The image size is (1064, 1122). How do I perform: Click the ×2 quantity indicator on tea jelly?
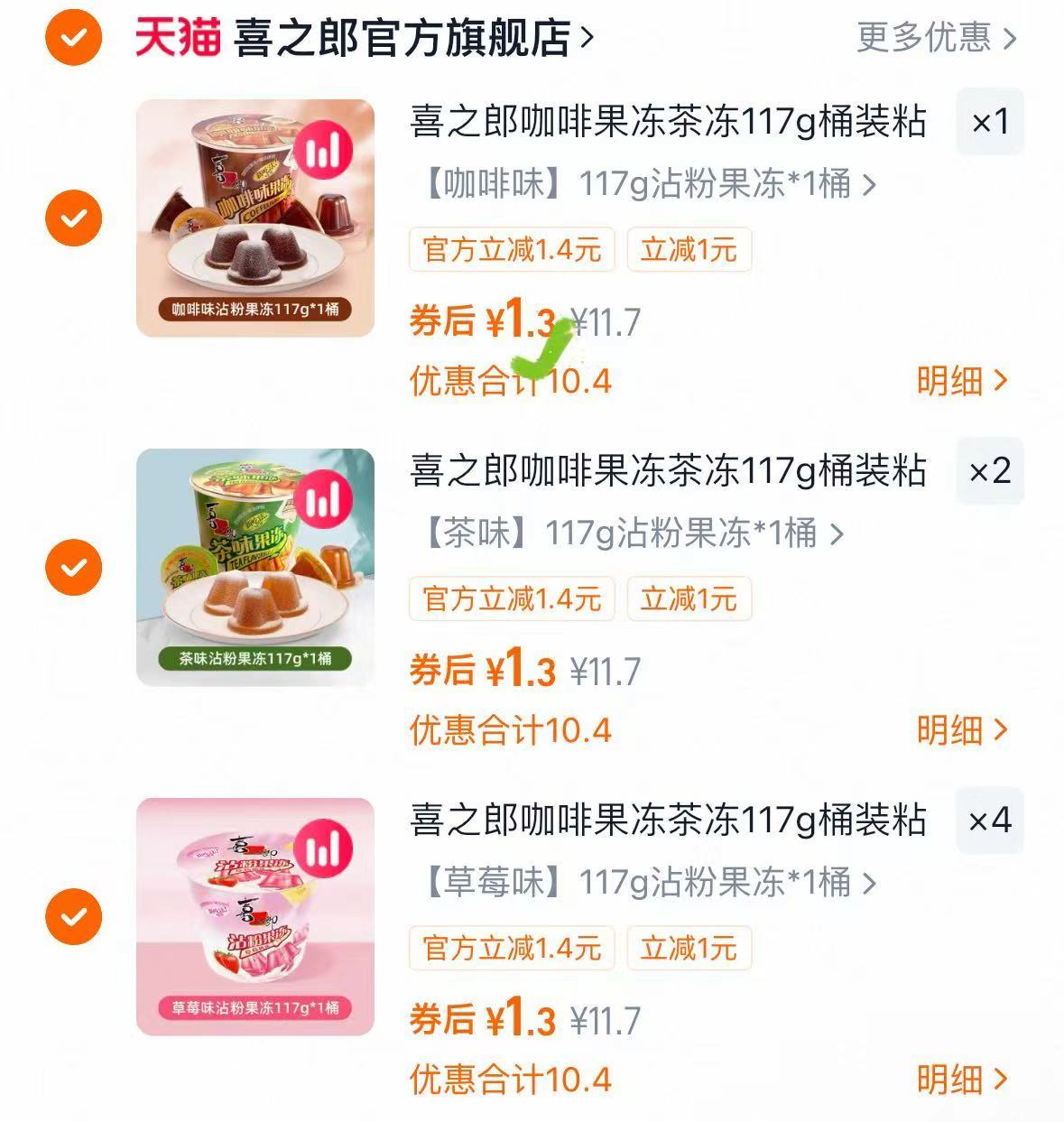click(x=990, y=473)
